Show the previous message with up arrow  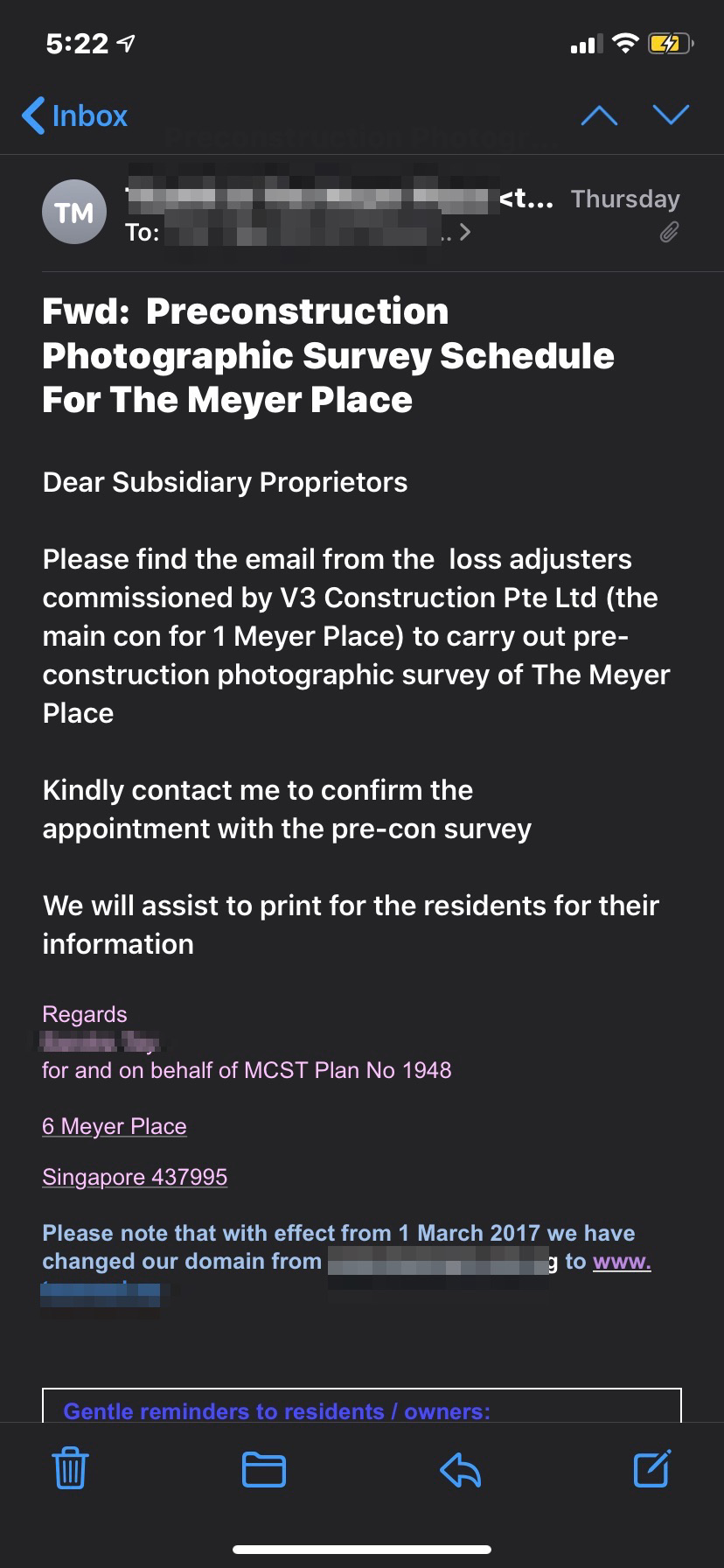(x=599, y=115)
